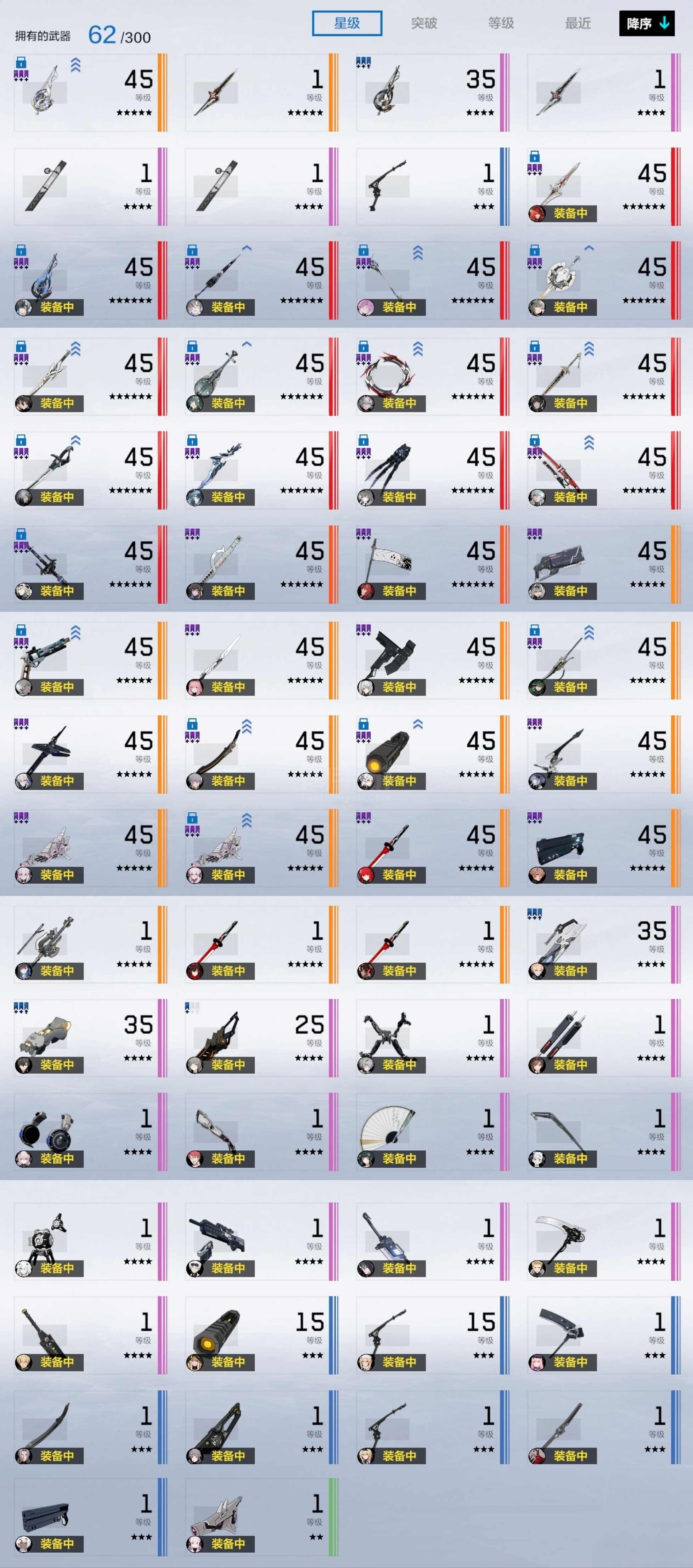This screenshot has width=693, height=1568.
Task: Select the level 35 golden gauntlet card
Action: coord(91,1038)
